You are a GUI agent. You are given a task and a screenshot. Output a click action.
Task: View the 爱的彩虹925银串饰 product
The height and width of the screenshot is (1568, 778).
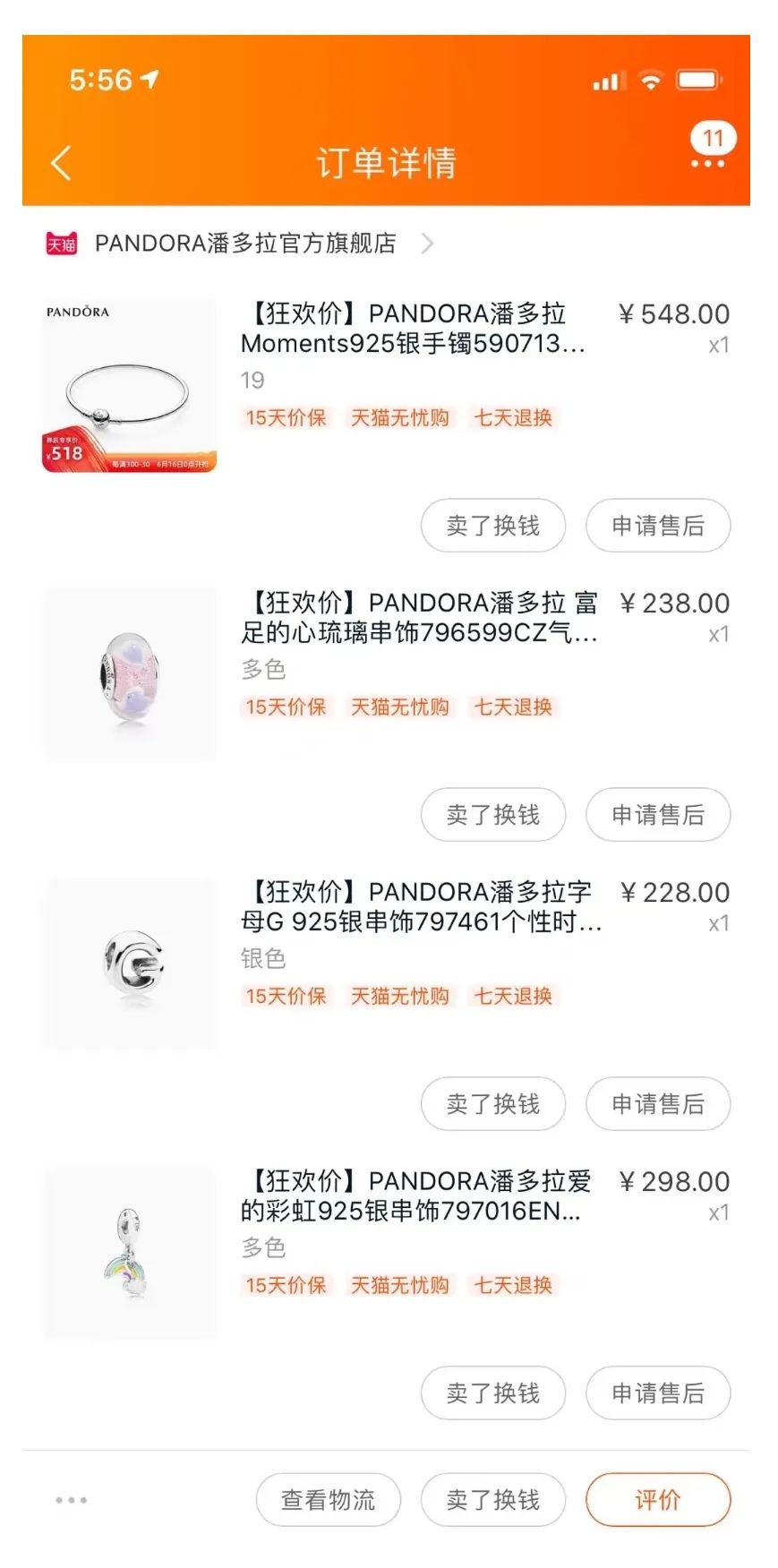(x=415, y=1196)
